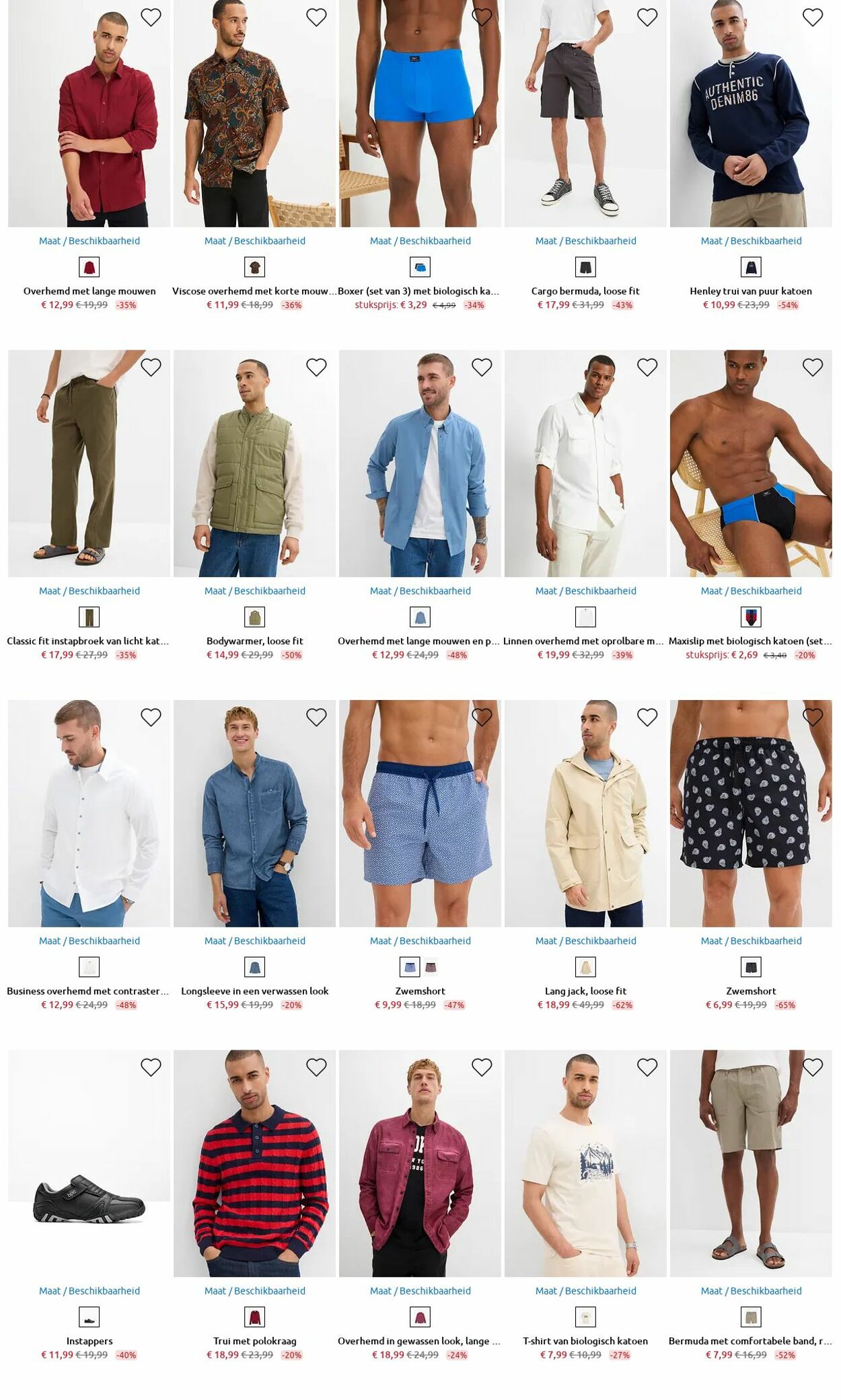Select the second color swatch under the blue Zwemshort
Image resolution: width=841 pixels, height=1400 pixels.
[431, 967]
